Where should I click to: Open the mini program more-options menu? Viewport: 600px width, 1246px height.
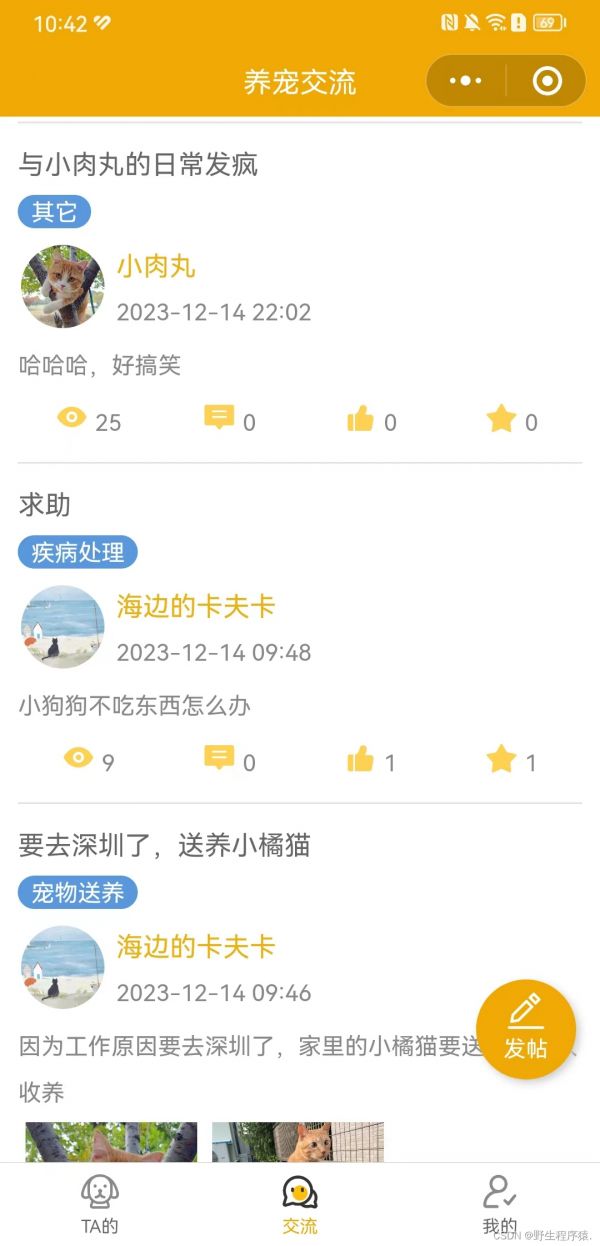tap(466, 81)
